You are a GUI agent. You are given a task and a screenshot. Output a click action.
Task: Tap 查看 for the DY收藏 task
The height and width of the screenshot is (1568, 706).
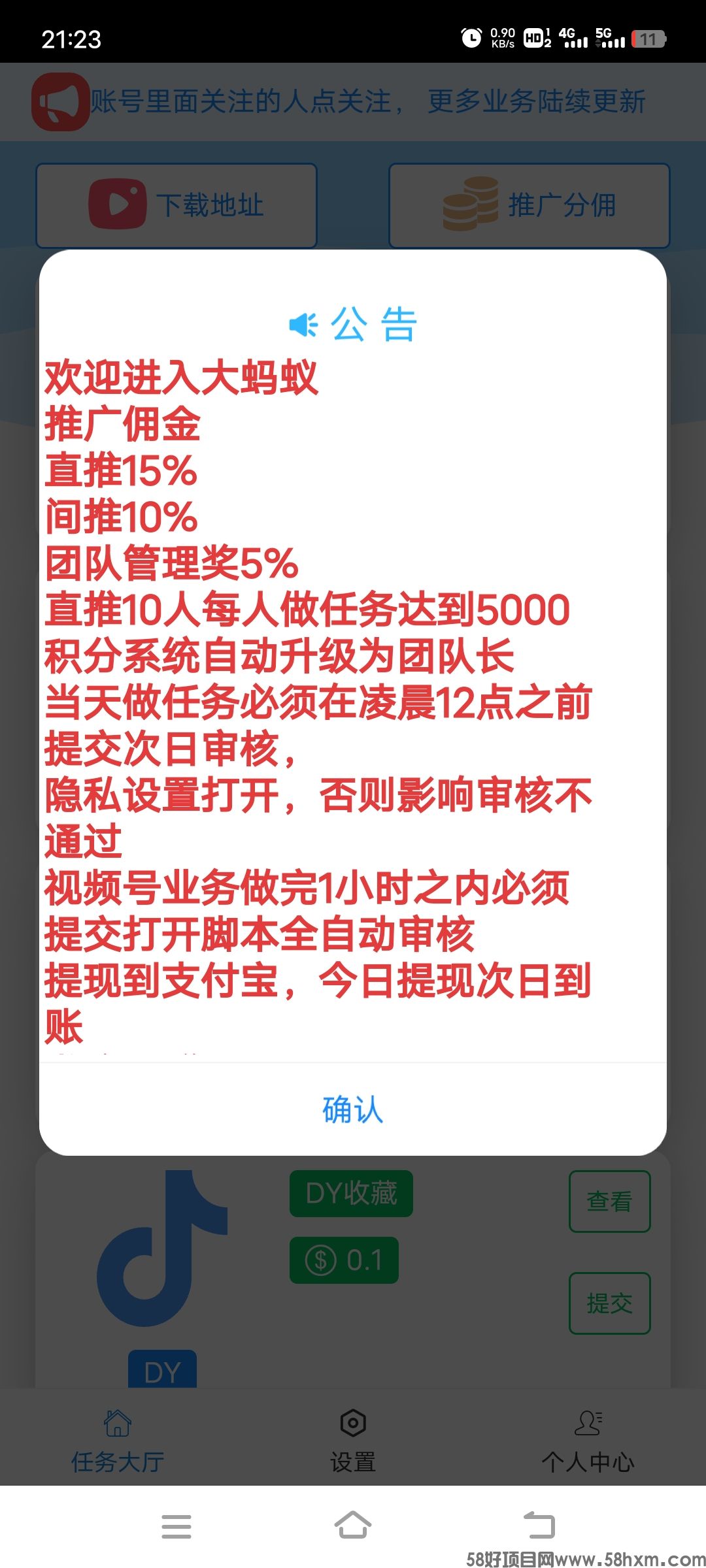tap(609, 1201)
